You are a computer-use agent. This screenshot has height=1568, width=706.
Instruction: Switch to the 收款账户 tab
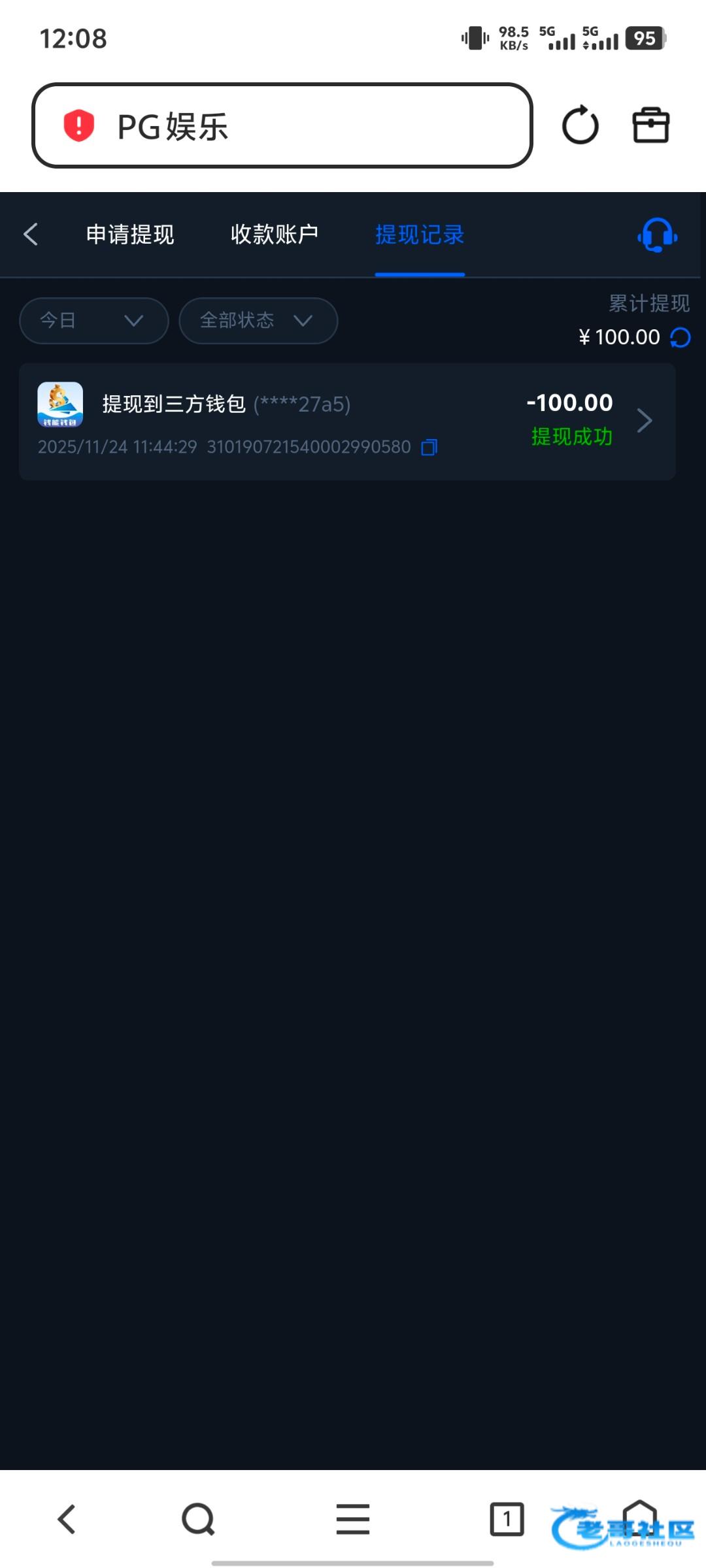(x=275, y=234)
